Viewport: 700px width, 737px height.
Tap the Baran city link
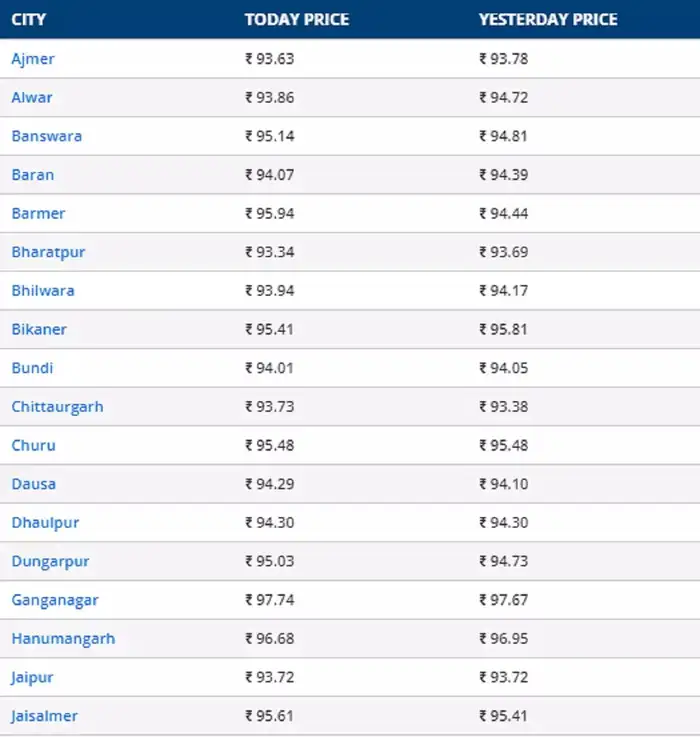[x=33, y=175]
